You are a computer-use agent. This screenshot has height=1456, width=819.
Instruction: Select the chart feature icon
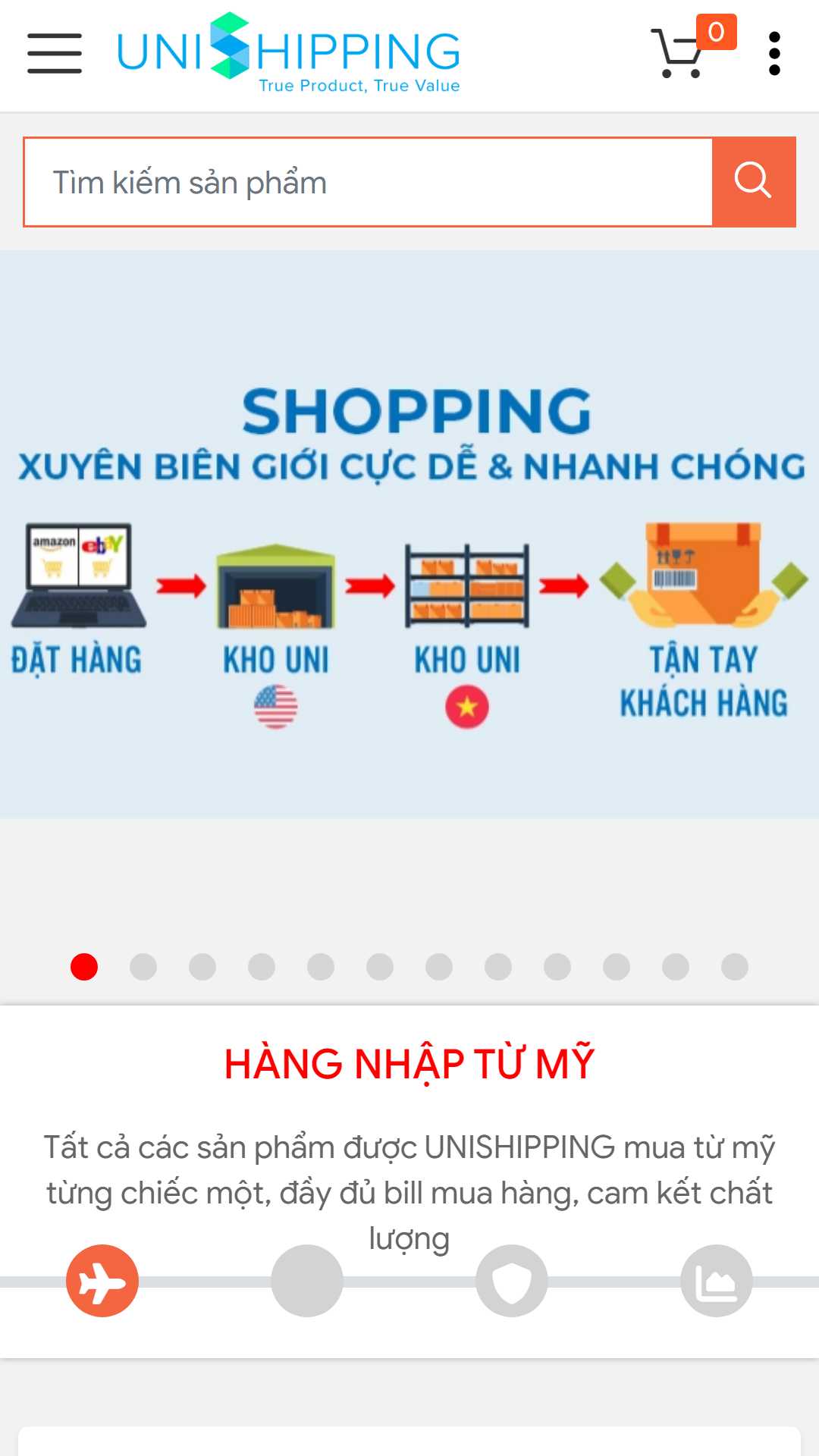coord(717,1281)
